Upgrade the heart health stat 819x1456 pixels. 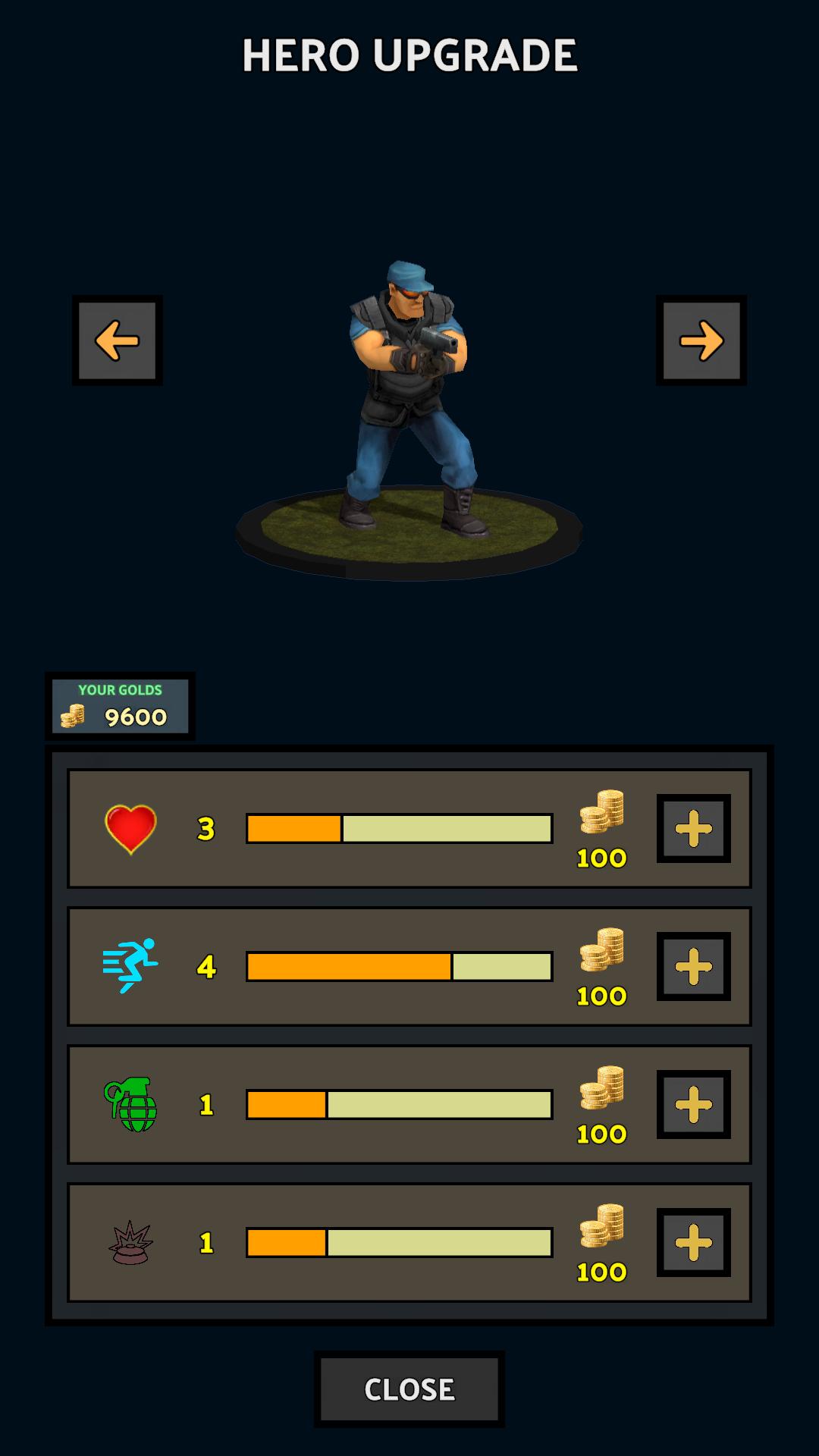[693, 829]
